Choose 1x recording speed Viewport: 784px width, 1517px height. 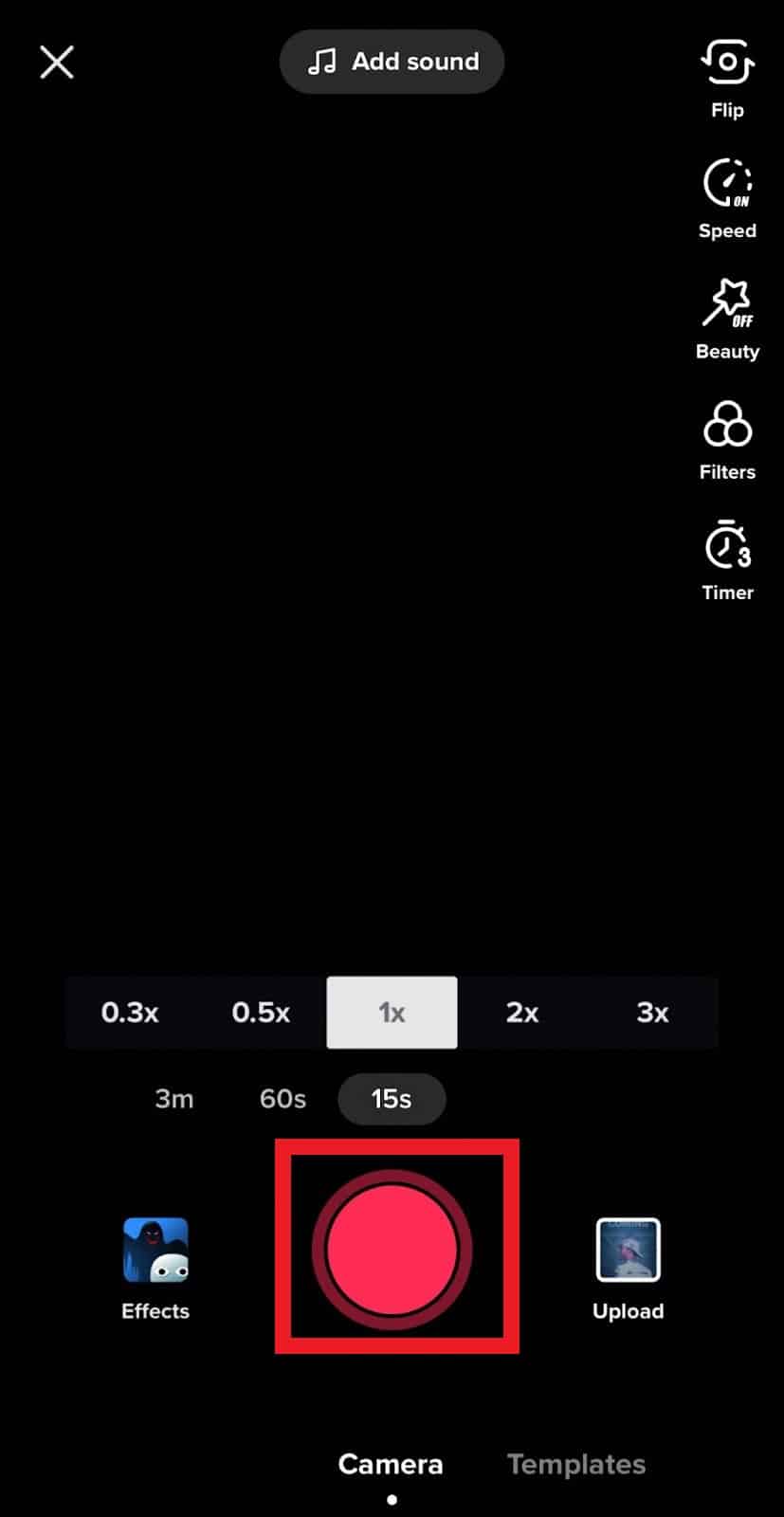pos(392,1013)
